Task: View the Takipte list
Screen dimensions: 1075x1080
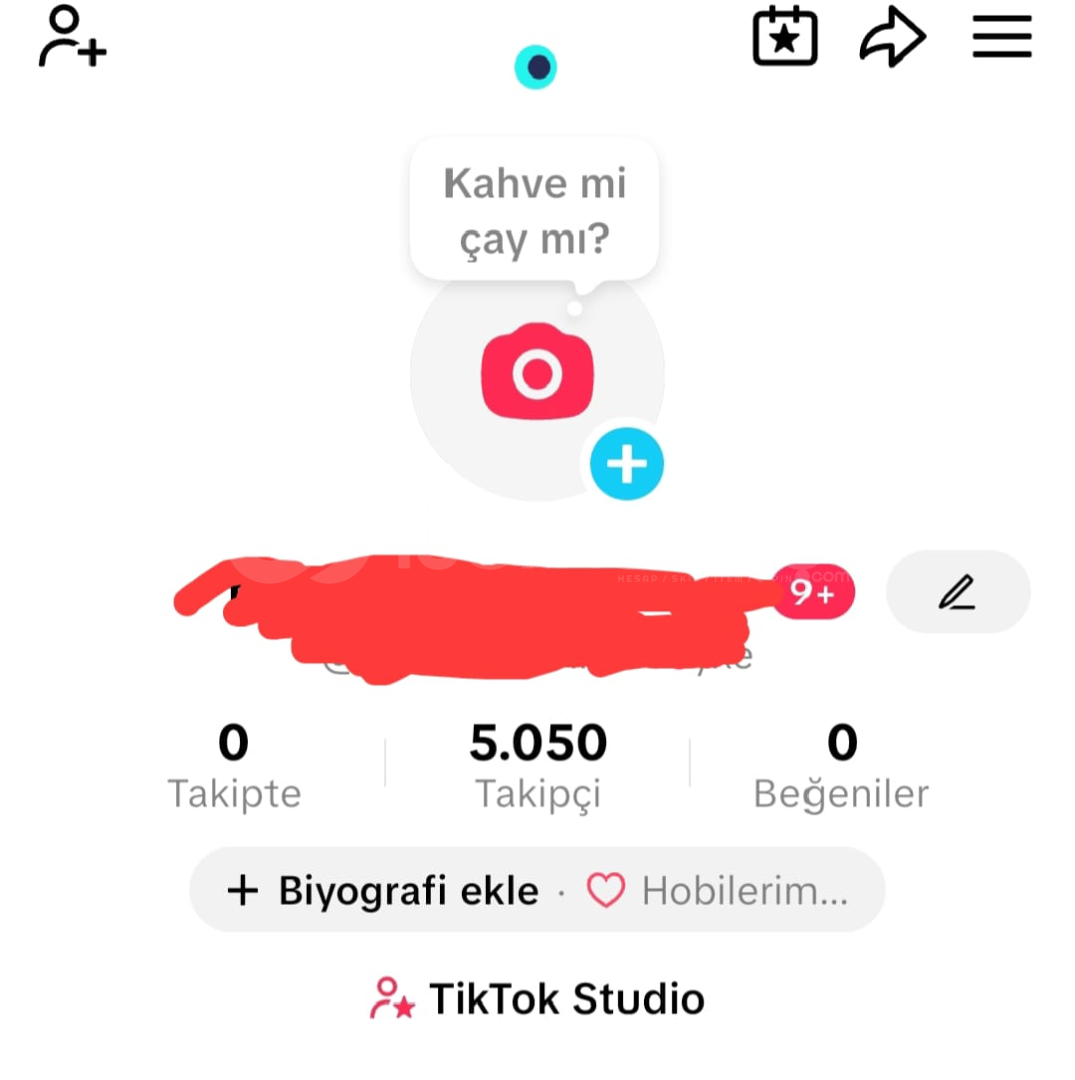Action: point(234,767)
